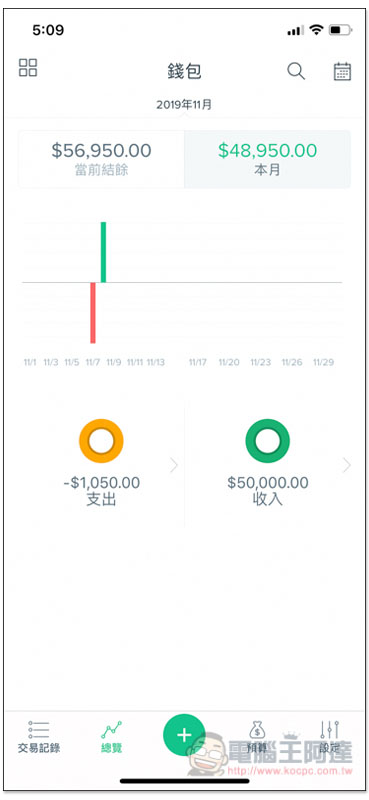Switch to the 總覽 overview tab
The width and height of the screenshot is (369, 800).
point(111,737)
